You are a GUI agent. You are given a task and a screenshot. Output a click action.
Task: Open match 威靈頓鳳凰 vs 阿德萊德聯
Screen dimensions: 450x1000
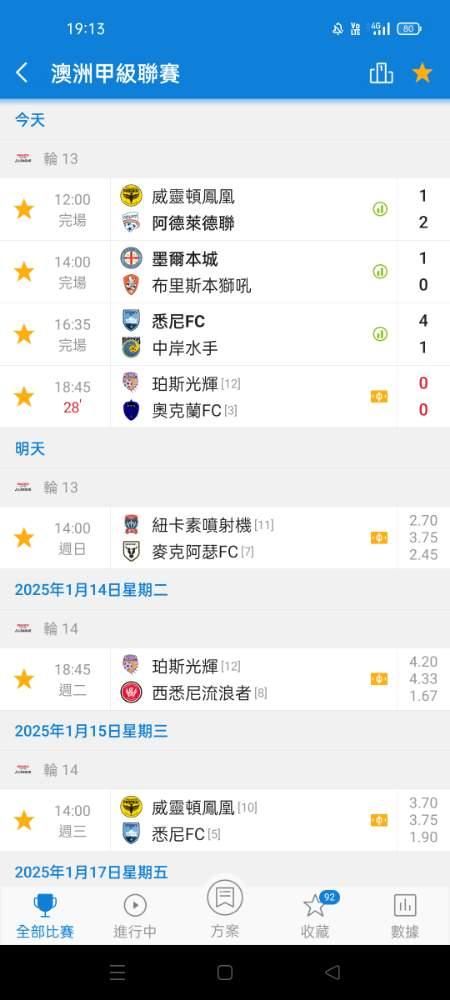(225, 209)
